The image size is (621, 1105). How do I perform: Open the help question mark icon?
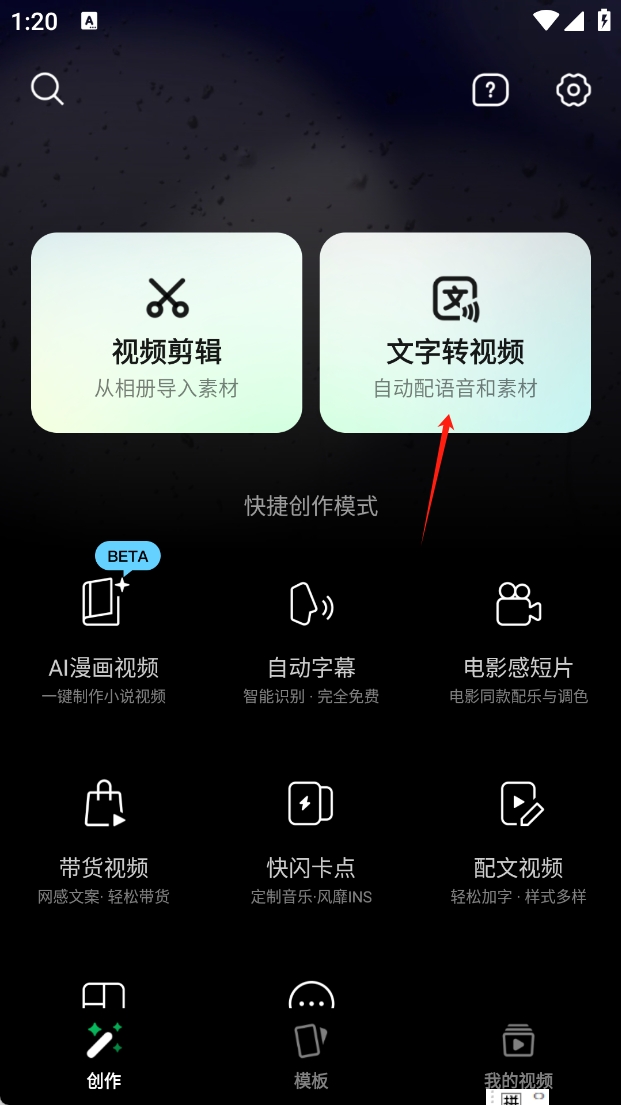[x=490, y=90]
